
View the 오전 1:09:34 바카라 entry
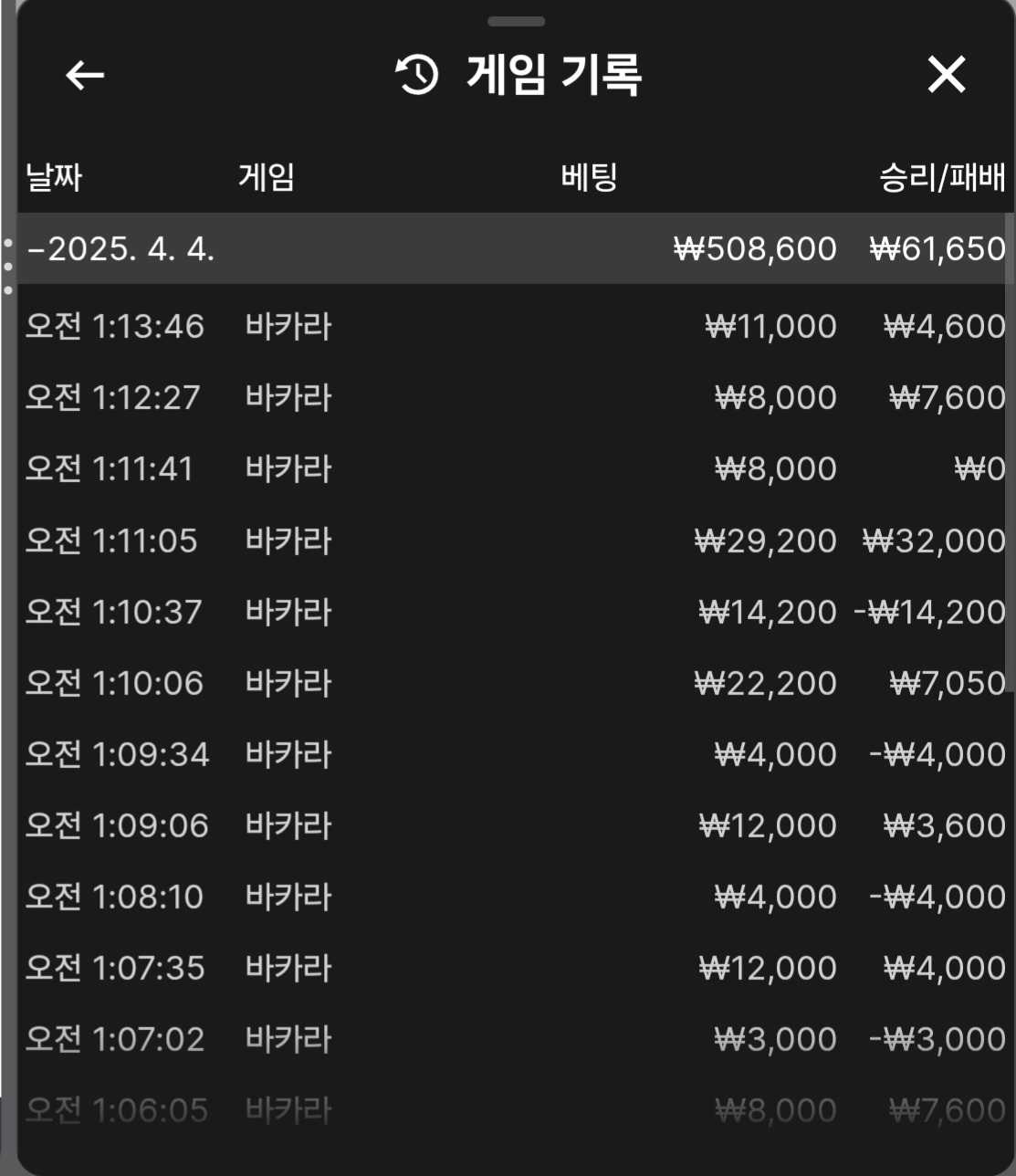click(x=511, y=754)
